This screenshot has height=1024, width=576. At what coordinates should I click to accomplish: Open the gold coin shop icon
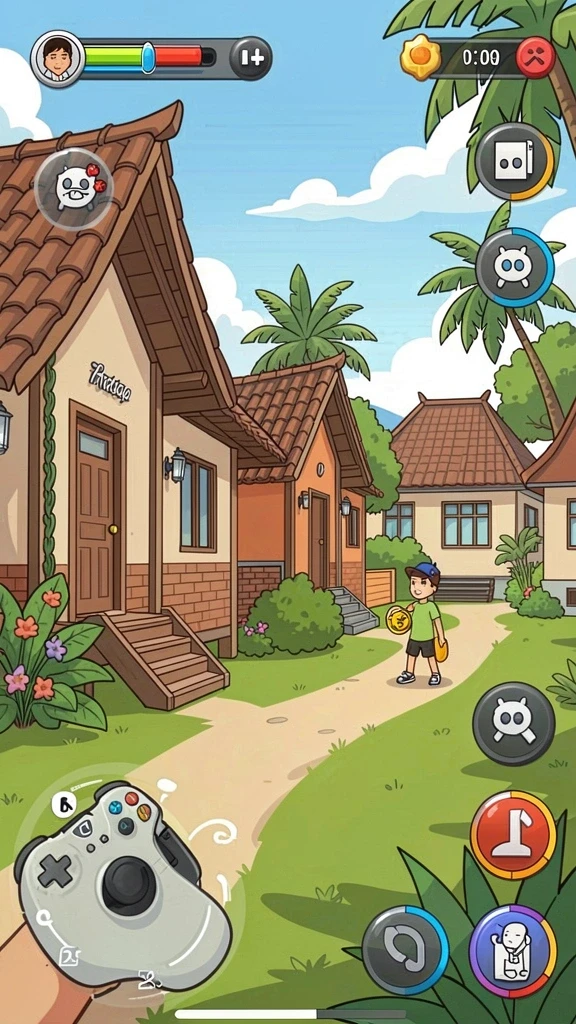(x=421, y=57)
